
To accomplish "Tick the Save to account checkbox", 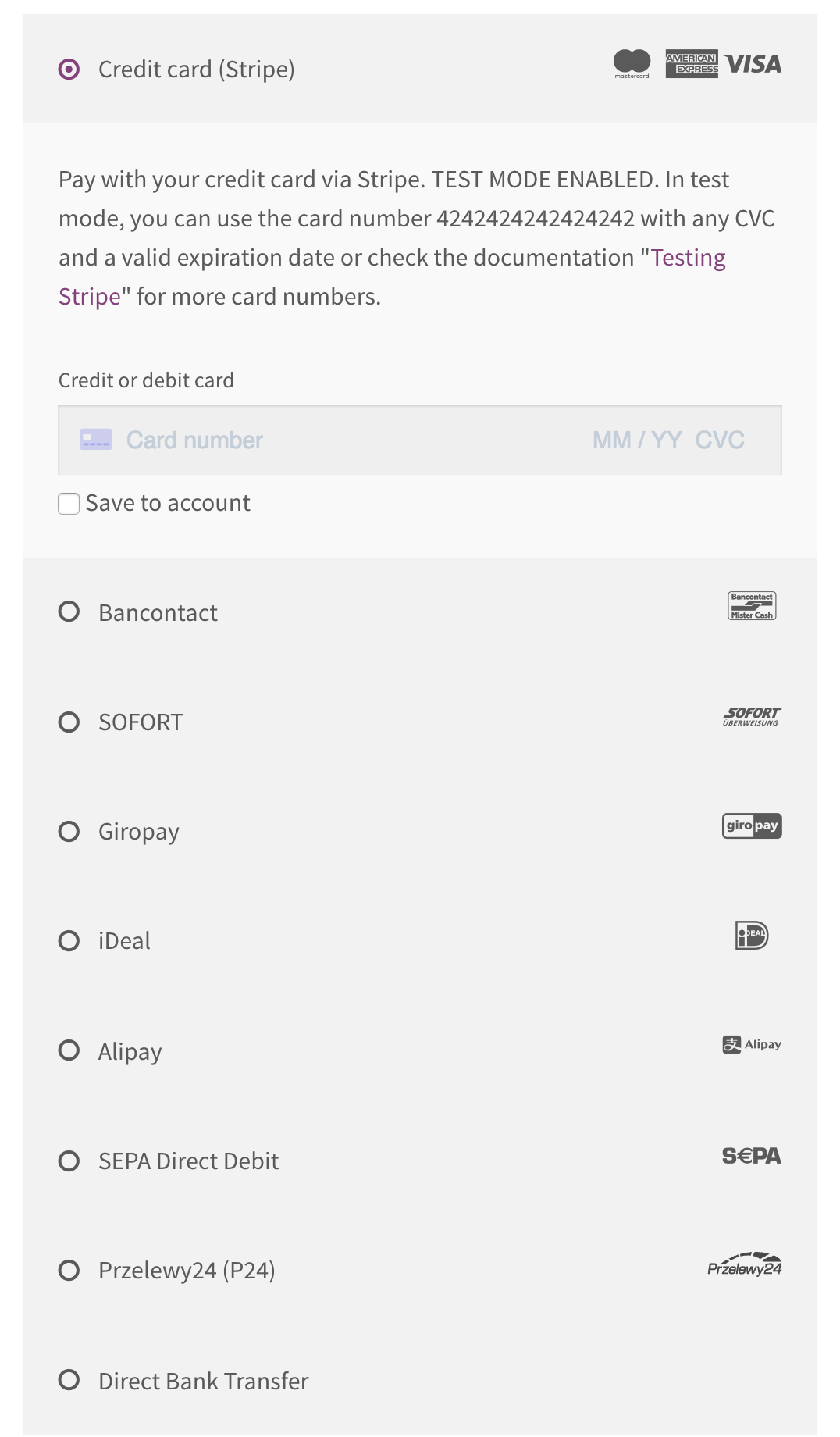I will click(x=69, y=504).
